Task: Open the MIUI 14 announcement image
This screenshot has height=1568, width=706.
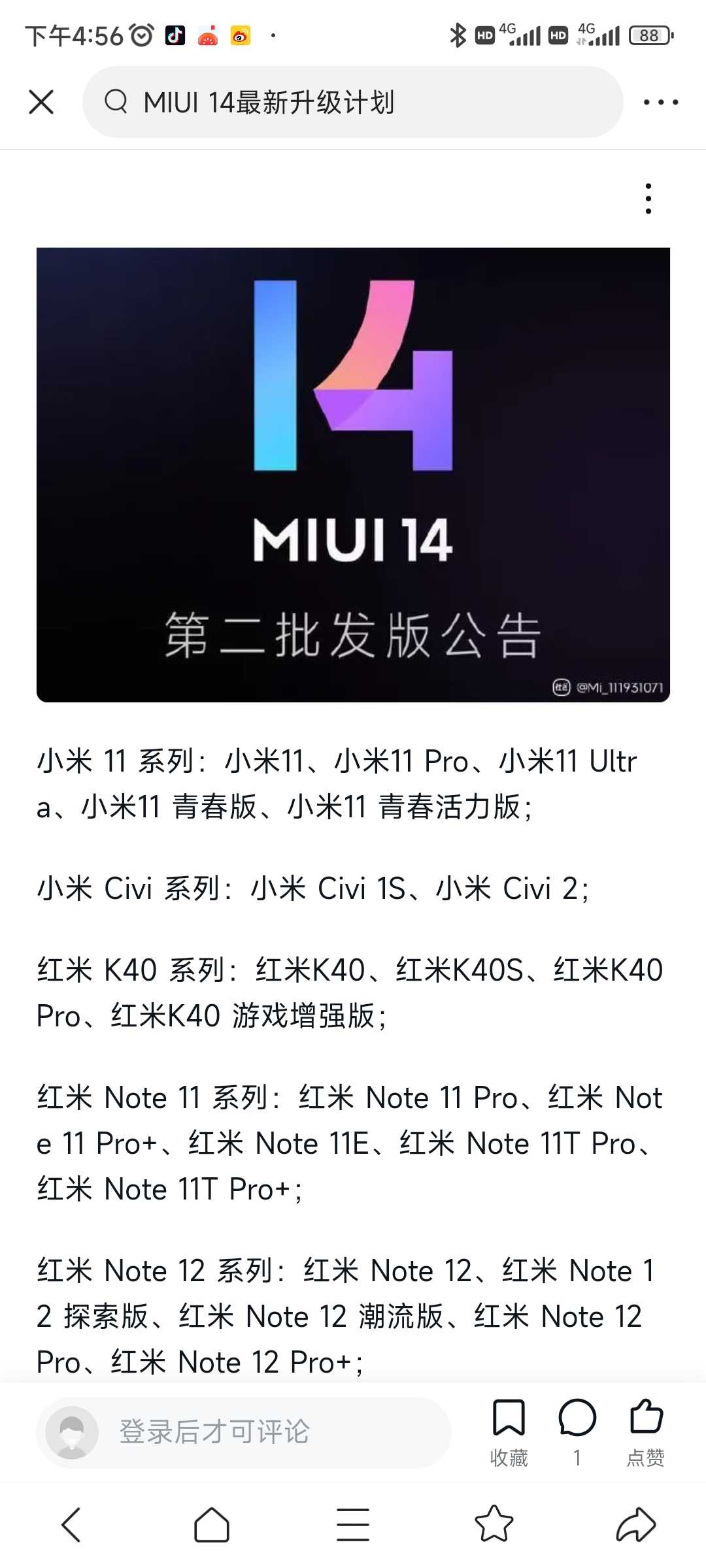Action: tap(353, 474)
